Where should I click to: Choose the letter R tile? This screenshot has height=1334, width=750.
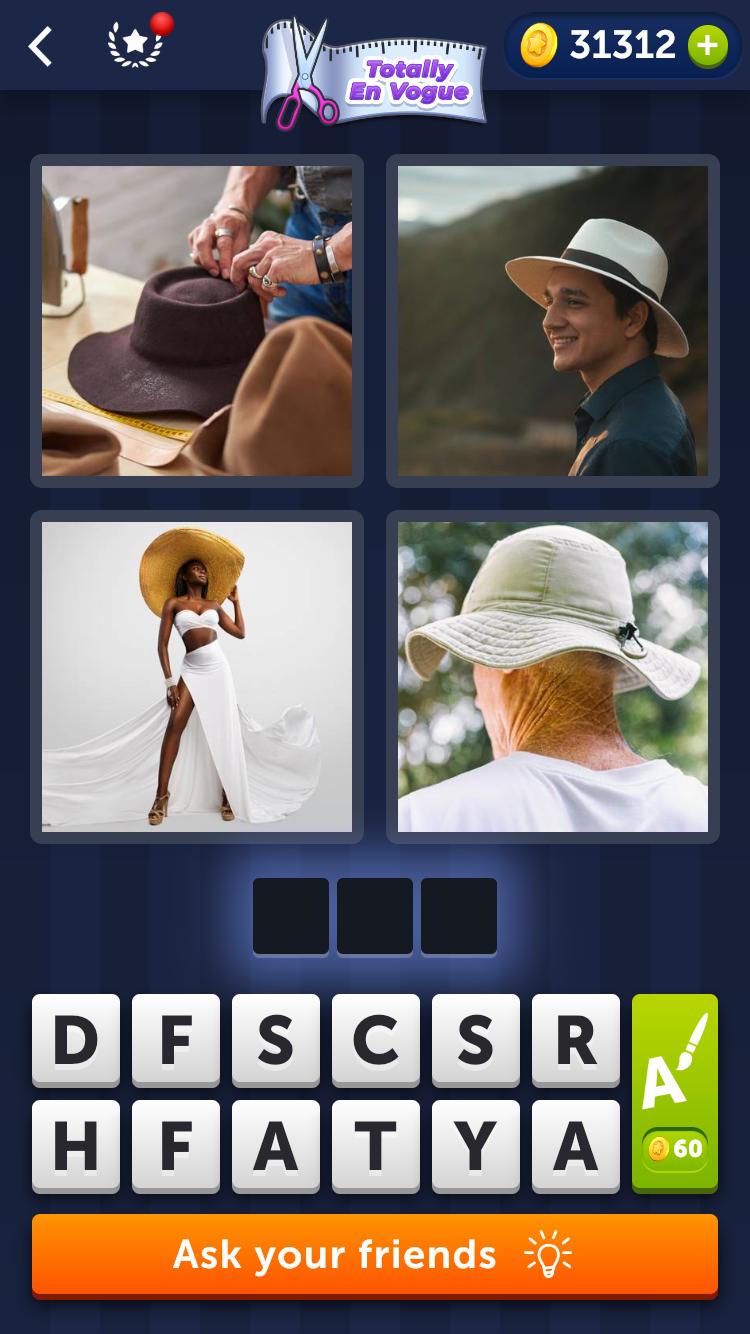pyautogui.click(x=576, y=1040)
